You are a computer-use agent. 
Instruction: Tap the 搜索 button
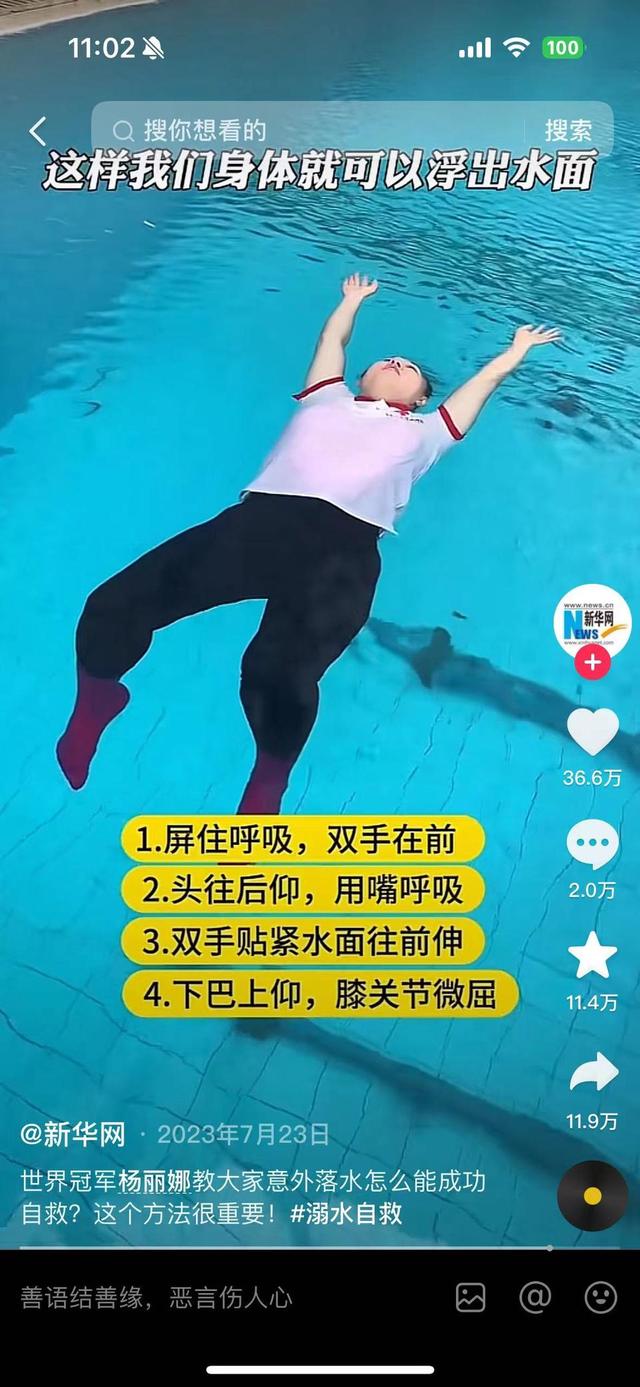pyautogui.click(x=567, y=130)
